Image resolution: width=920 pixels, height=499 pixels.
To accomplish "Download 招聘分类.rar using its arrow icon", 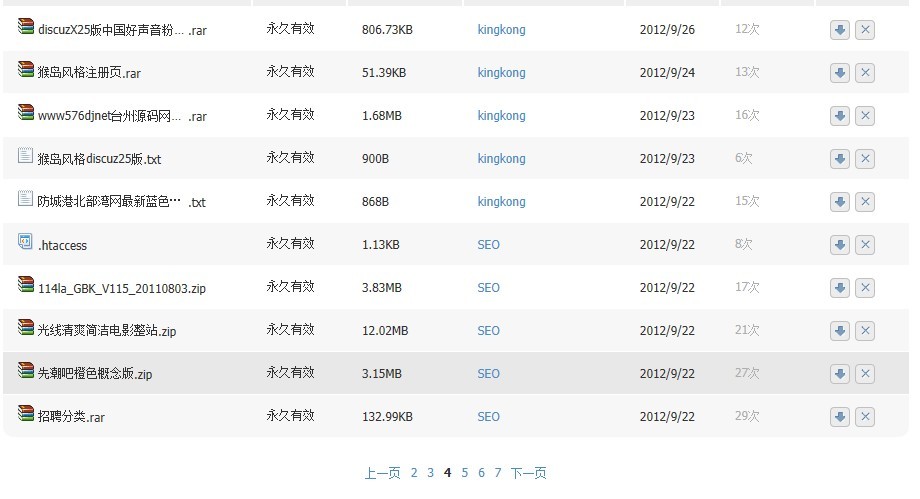I will (x=839, y=417).
